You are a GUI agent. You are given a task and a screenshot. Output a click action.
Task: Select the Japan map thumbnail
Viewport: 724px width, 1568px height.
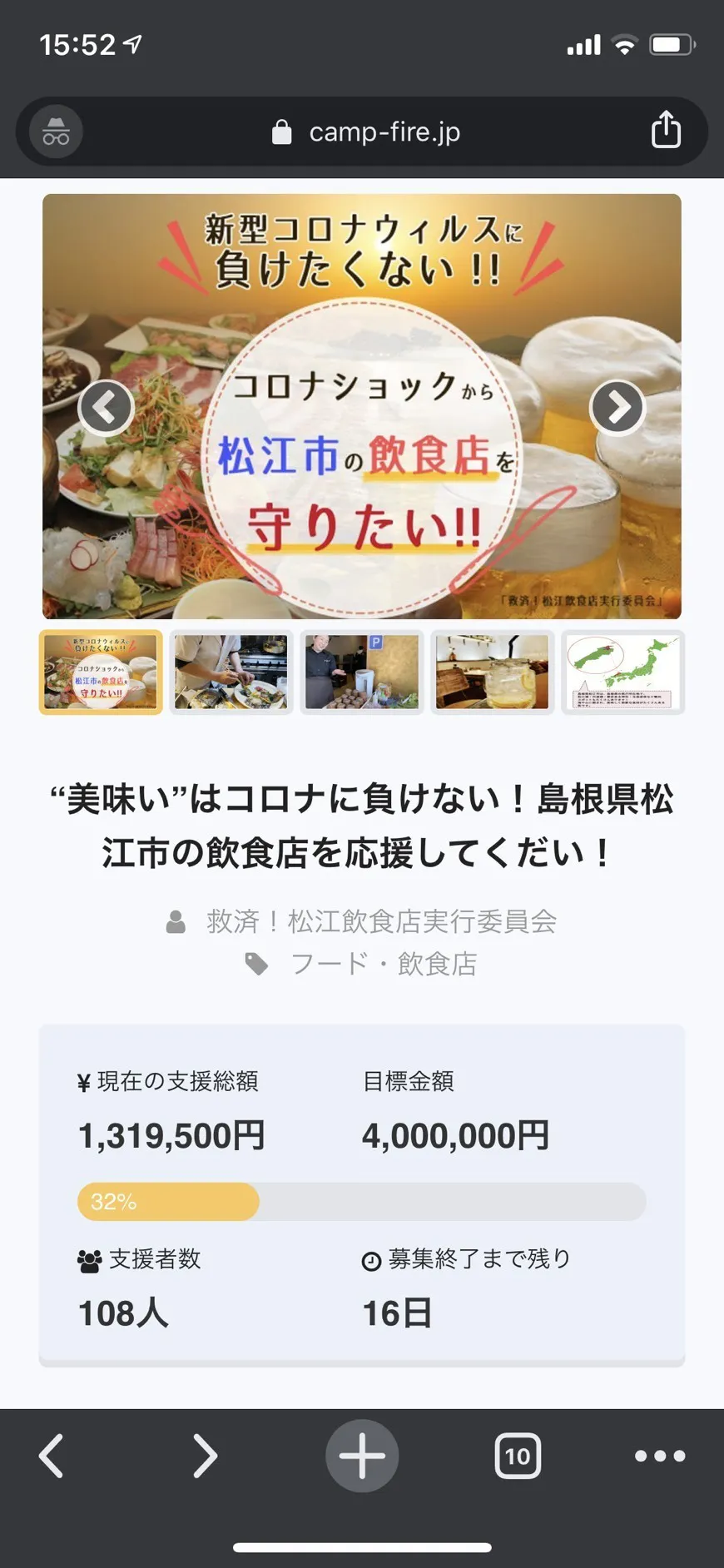(x=623, y=672)
